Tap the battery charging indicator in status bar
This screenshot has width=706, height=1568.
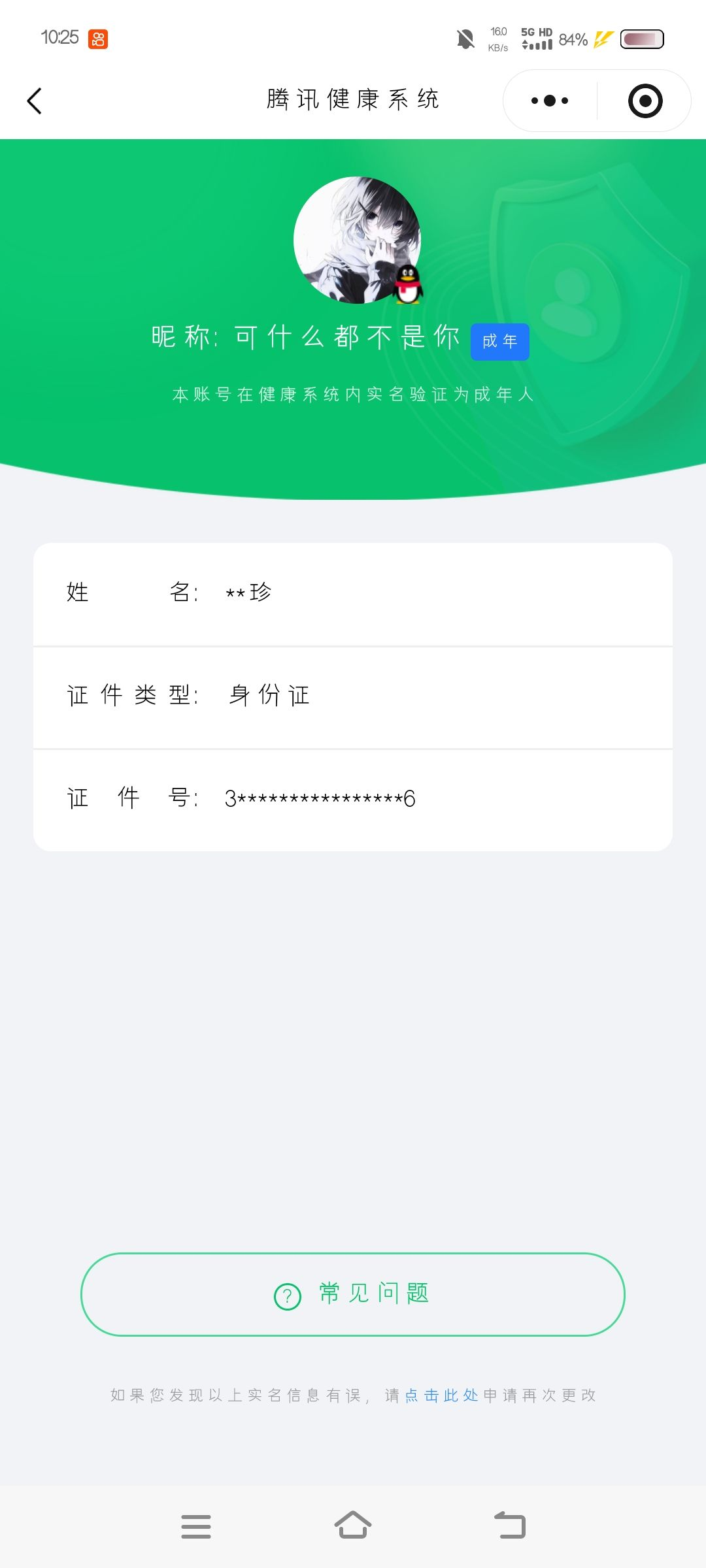coord(605,39)
